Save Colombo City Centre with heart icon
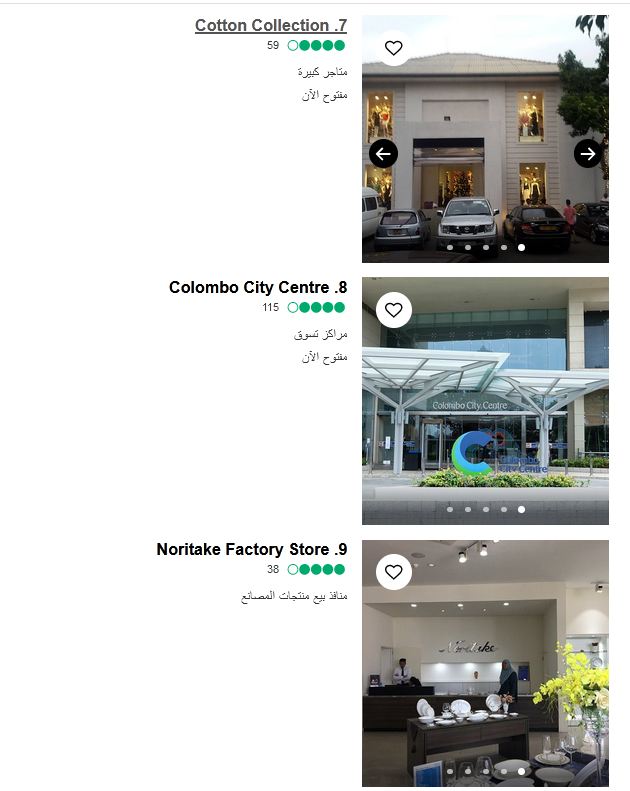 pos(393,310)
